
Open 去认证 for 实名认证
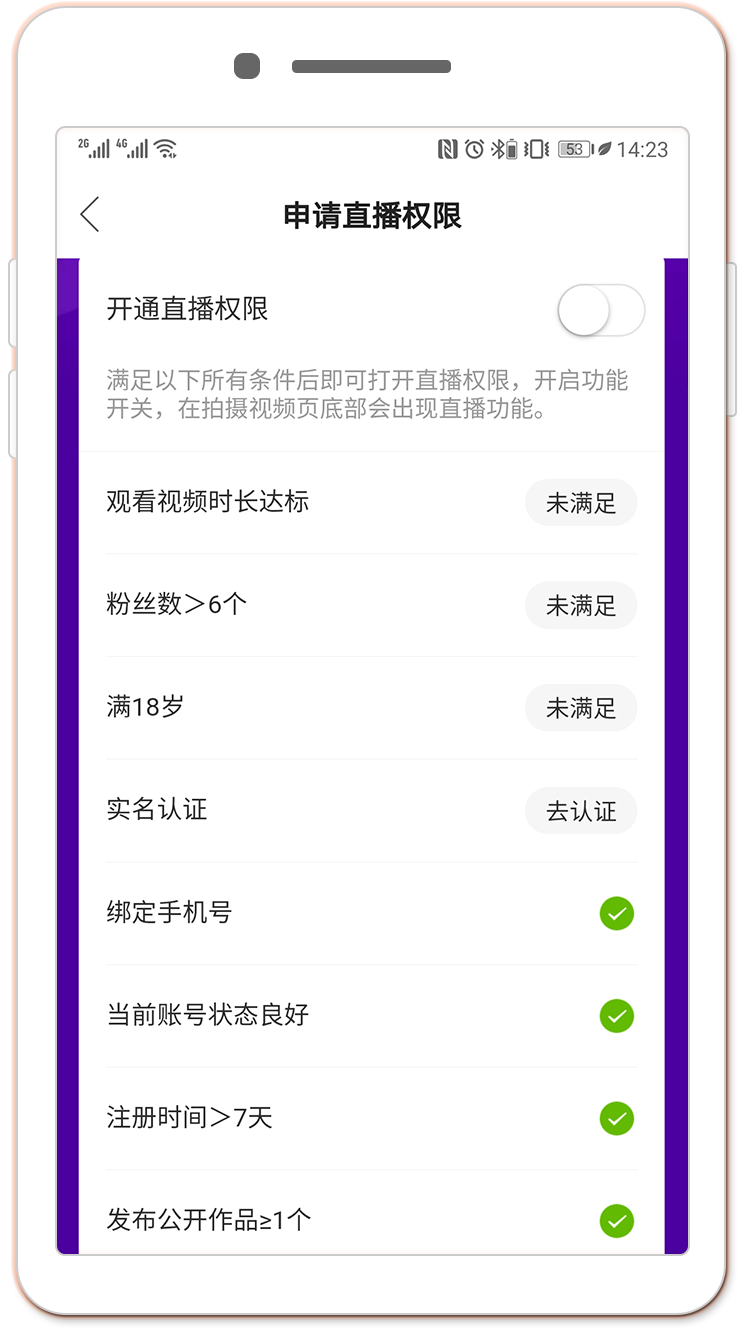[x=581, y=811]
